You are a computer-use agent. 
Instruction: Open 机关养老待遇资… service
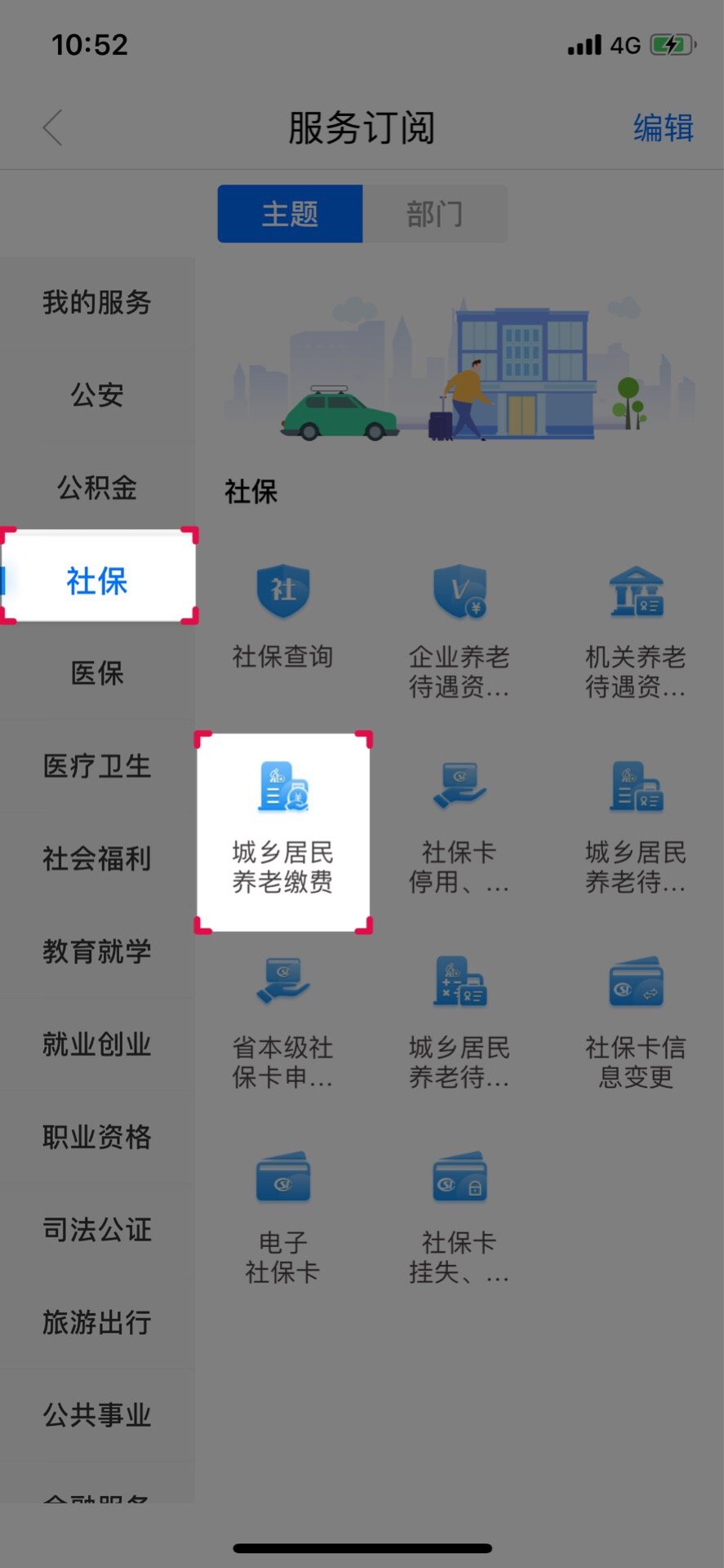pos(636,630)
